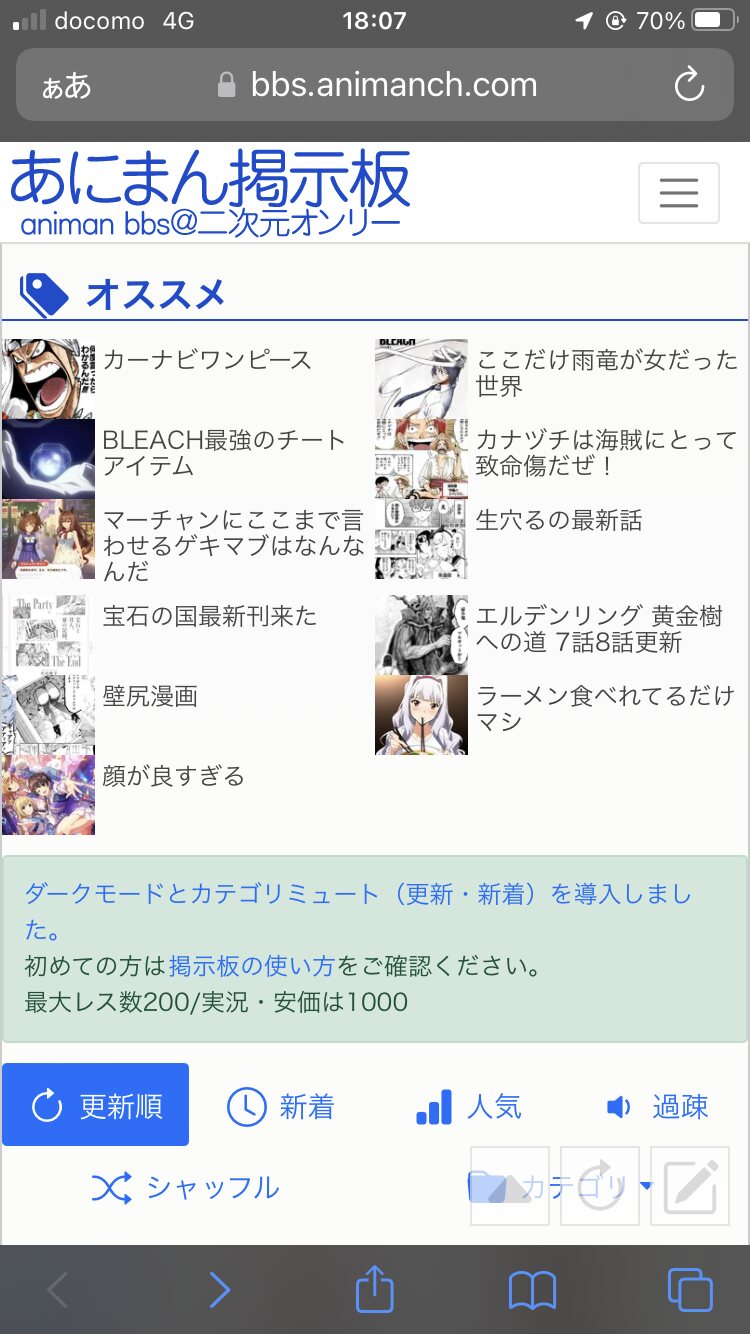Image resolution: width=750 pixels, height=1334 pixels.
Task: Open the ダークモードとカテゴリミュート announcement link
Action: click(x=358, y=911)
